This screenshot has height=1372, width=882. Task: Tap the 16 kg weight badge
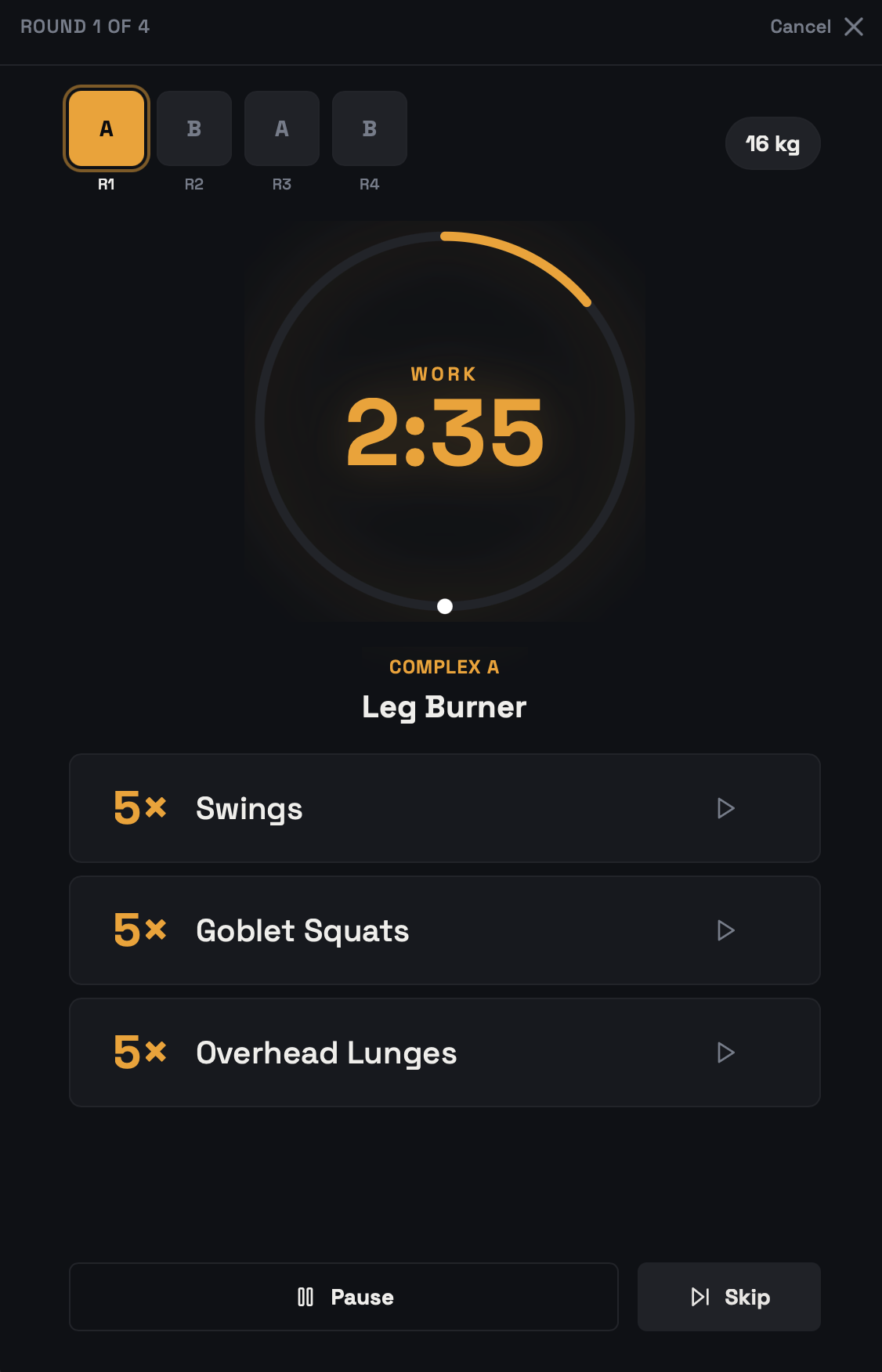pyautogui.click(x=772, y=143)
